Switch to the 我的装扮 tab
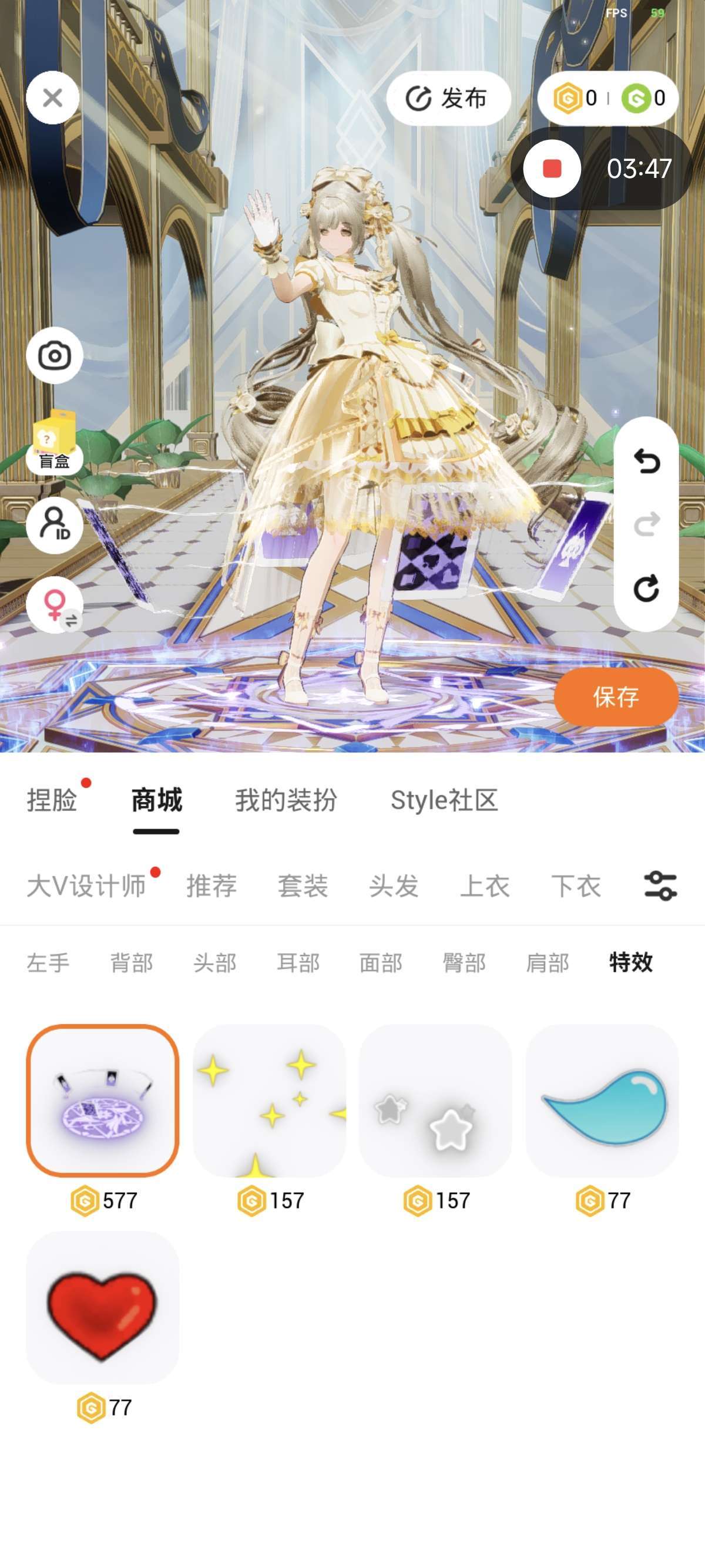 [286, 800]
